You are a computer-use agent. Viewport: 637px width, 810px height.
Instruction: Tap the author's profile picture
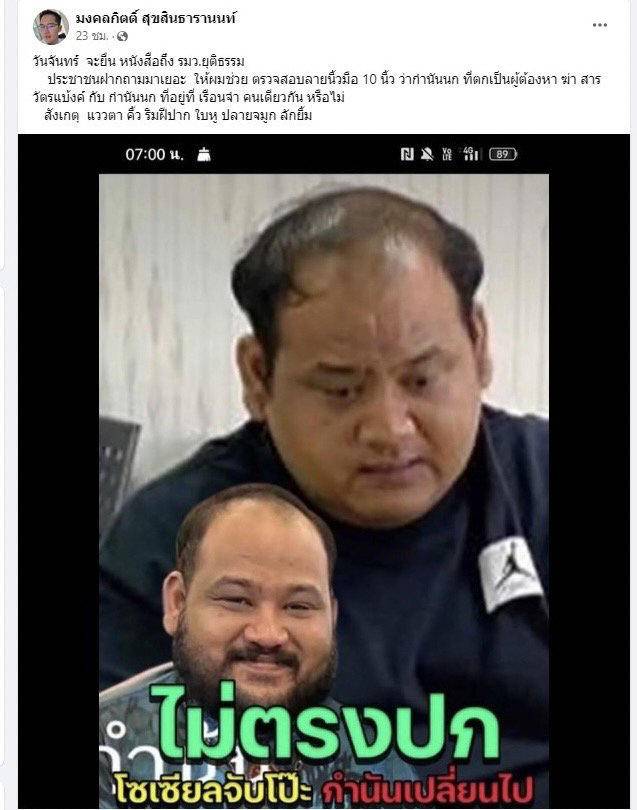tap(51, 27)
